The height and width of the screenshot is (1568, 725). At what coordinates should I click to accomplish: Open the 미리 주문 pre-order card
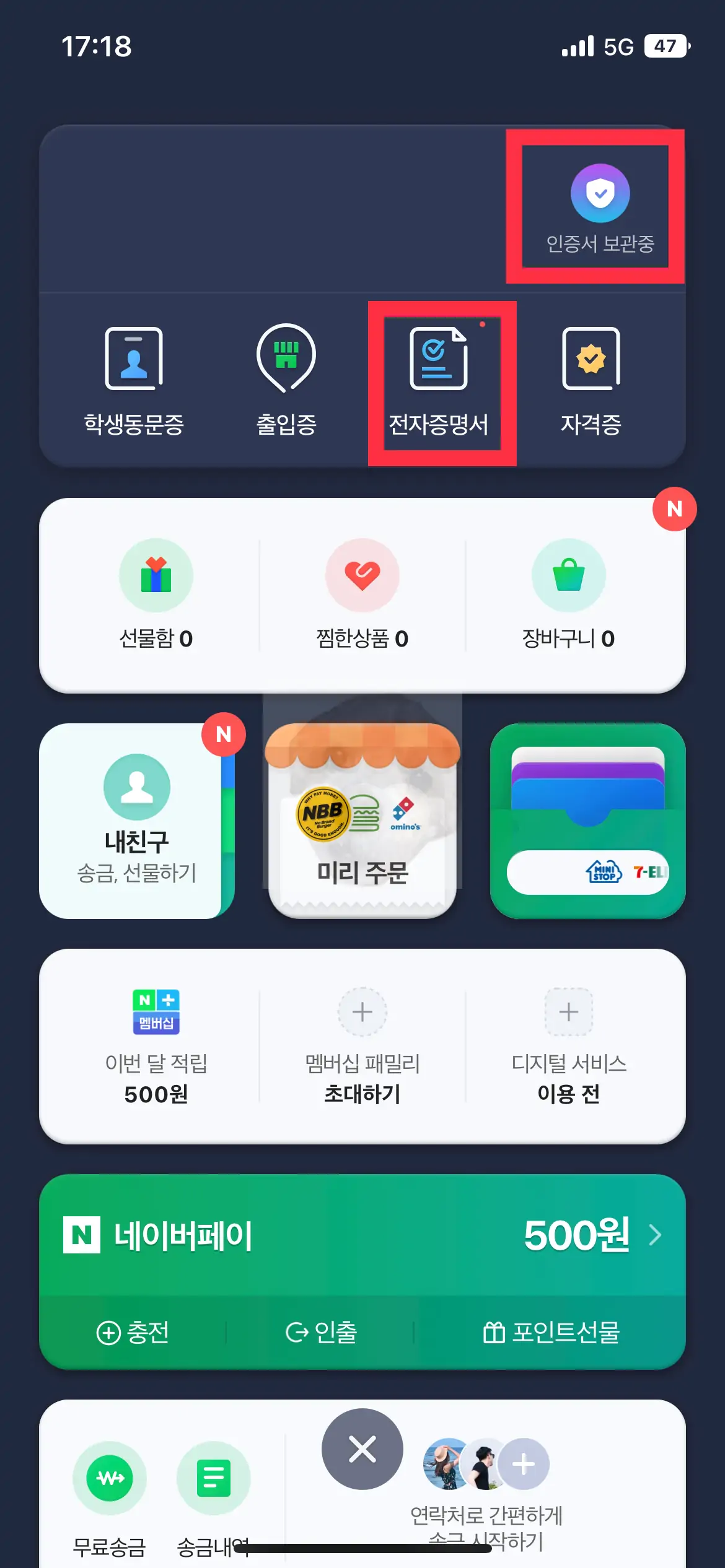(x=362, y=817)
